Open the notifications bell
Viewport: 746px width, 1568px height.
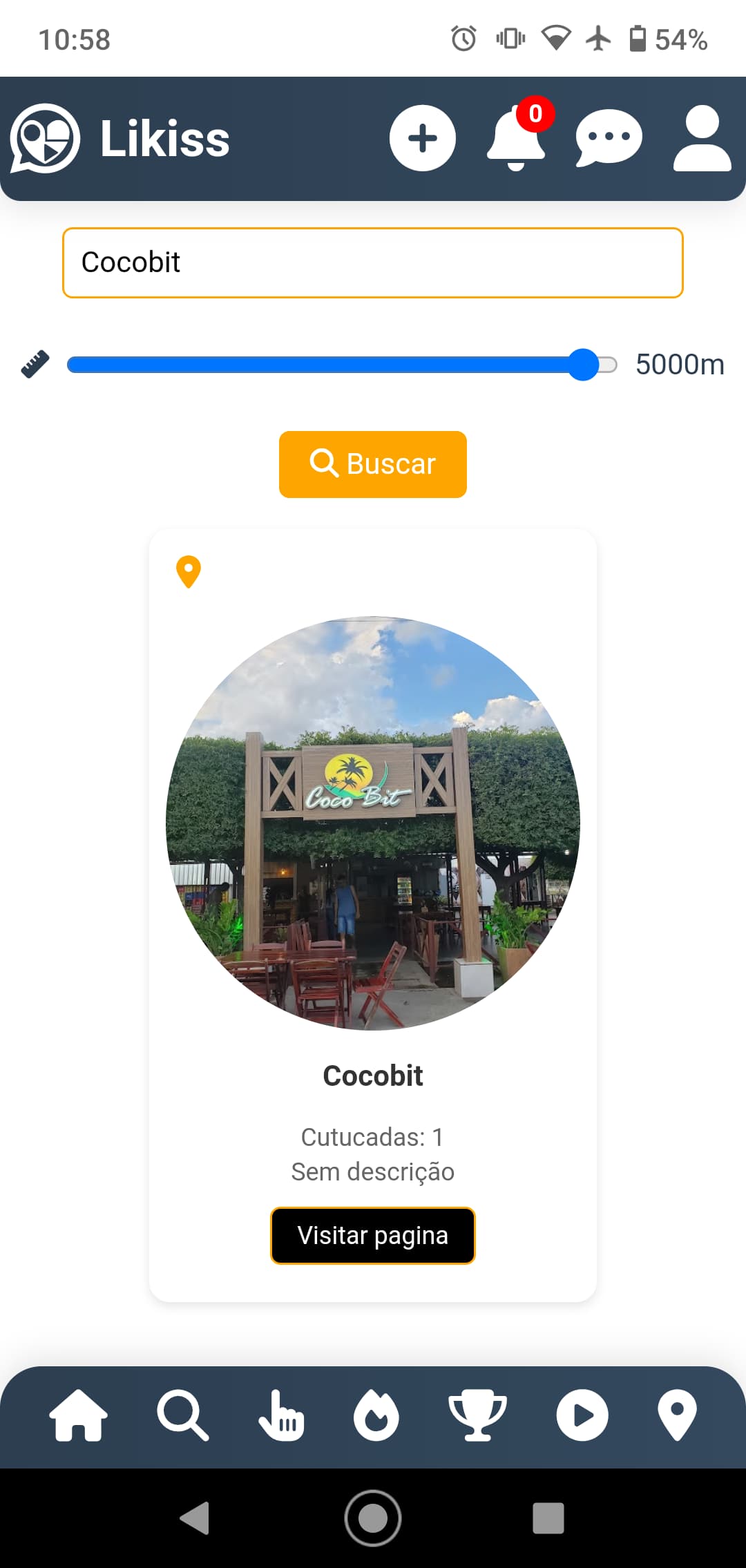point(516,140)
